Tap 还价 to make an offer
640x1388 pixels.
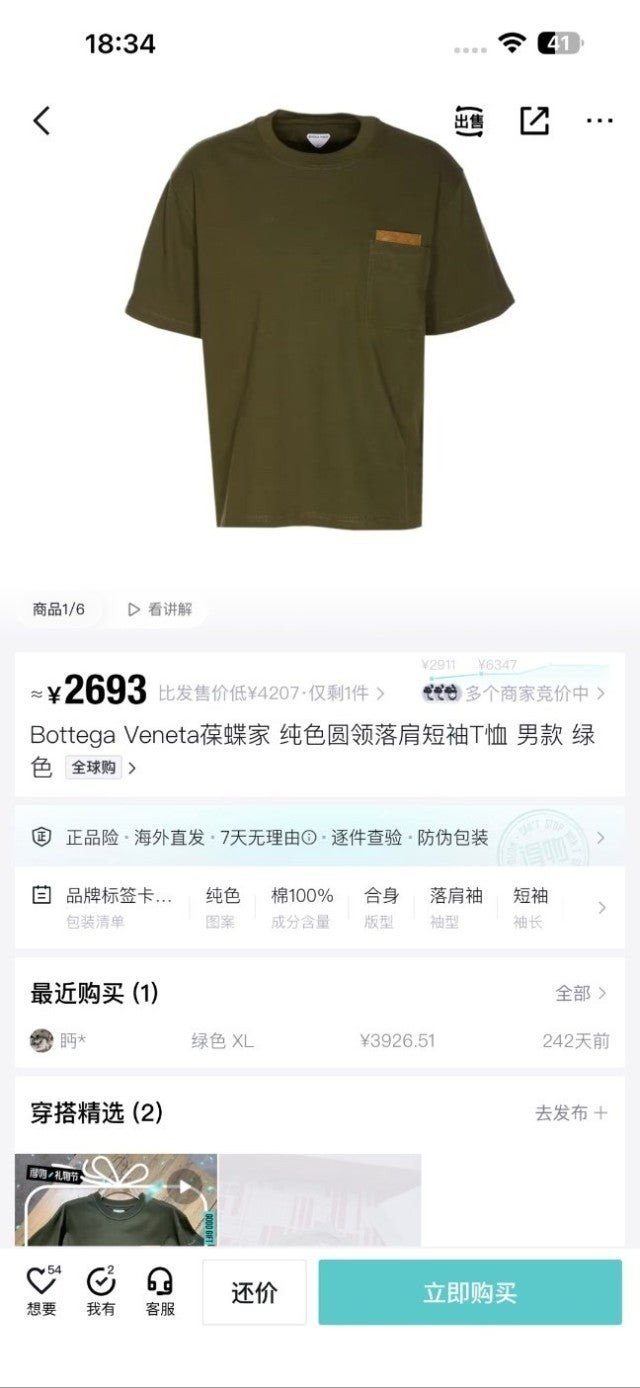[x=254, y=1292]
